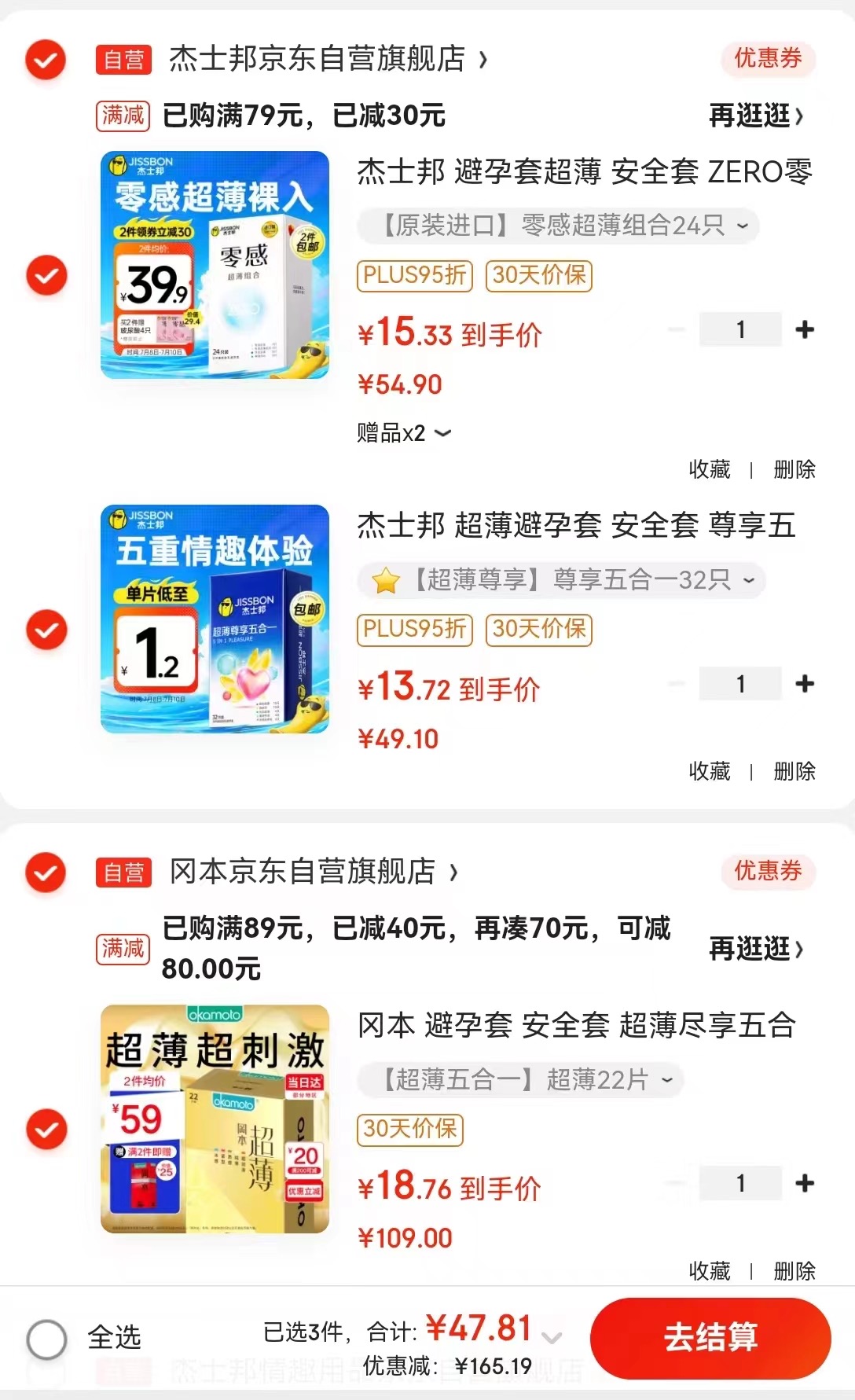Delete the 杰士邦 ZERO零感 item
Viewport: 855px width, 1400px height.
(x=794, y=470)
